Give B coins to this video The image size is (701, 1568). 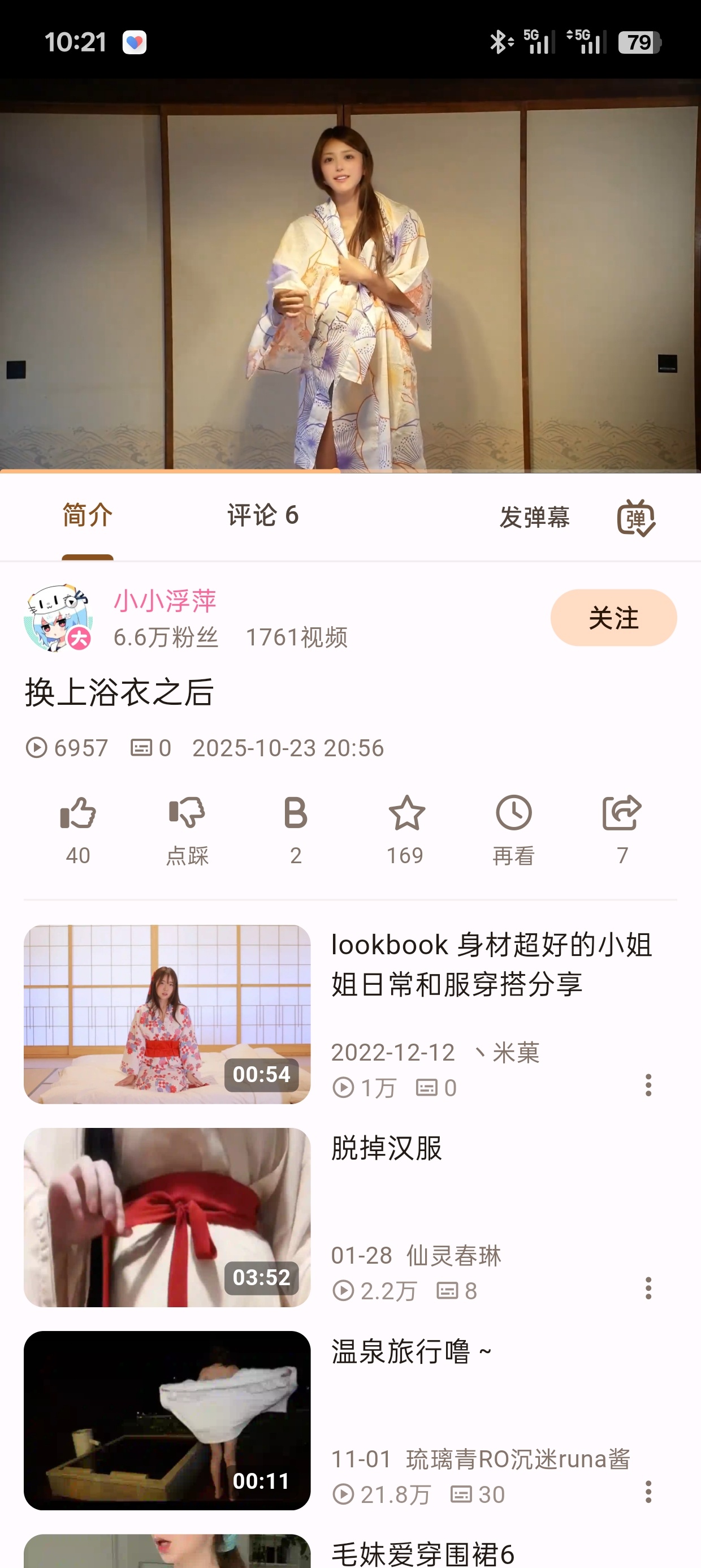[x=296, y=829]
